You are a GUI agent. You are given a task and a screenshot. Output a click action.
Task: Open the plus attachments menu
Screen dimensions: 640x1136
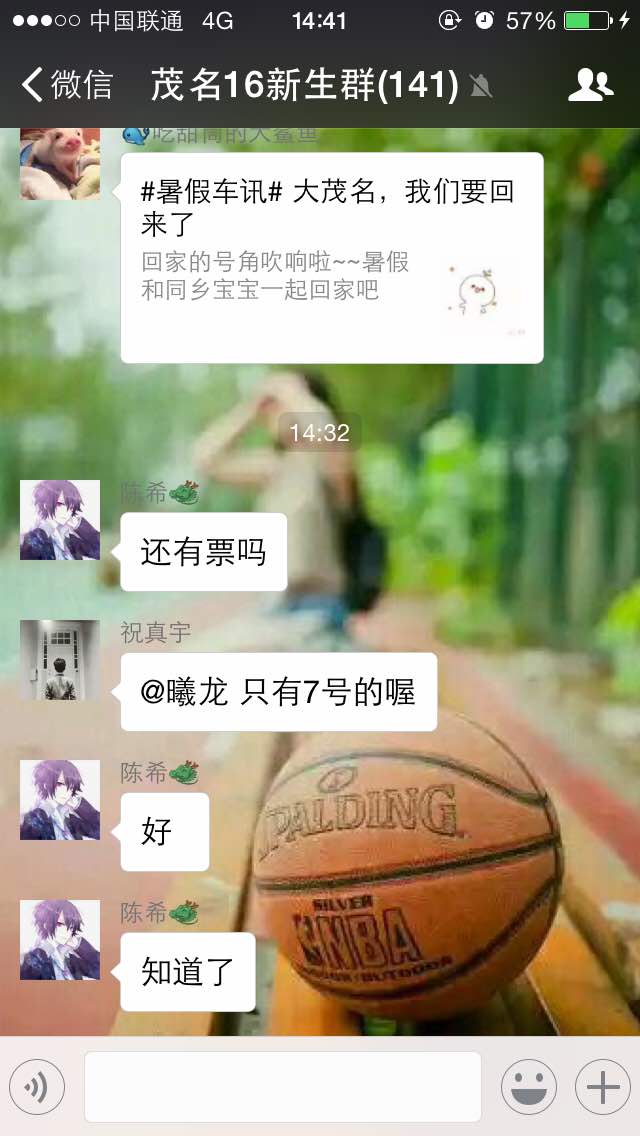(602, 1086)
